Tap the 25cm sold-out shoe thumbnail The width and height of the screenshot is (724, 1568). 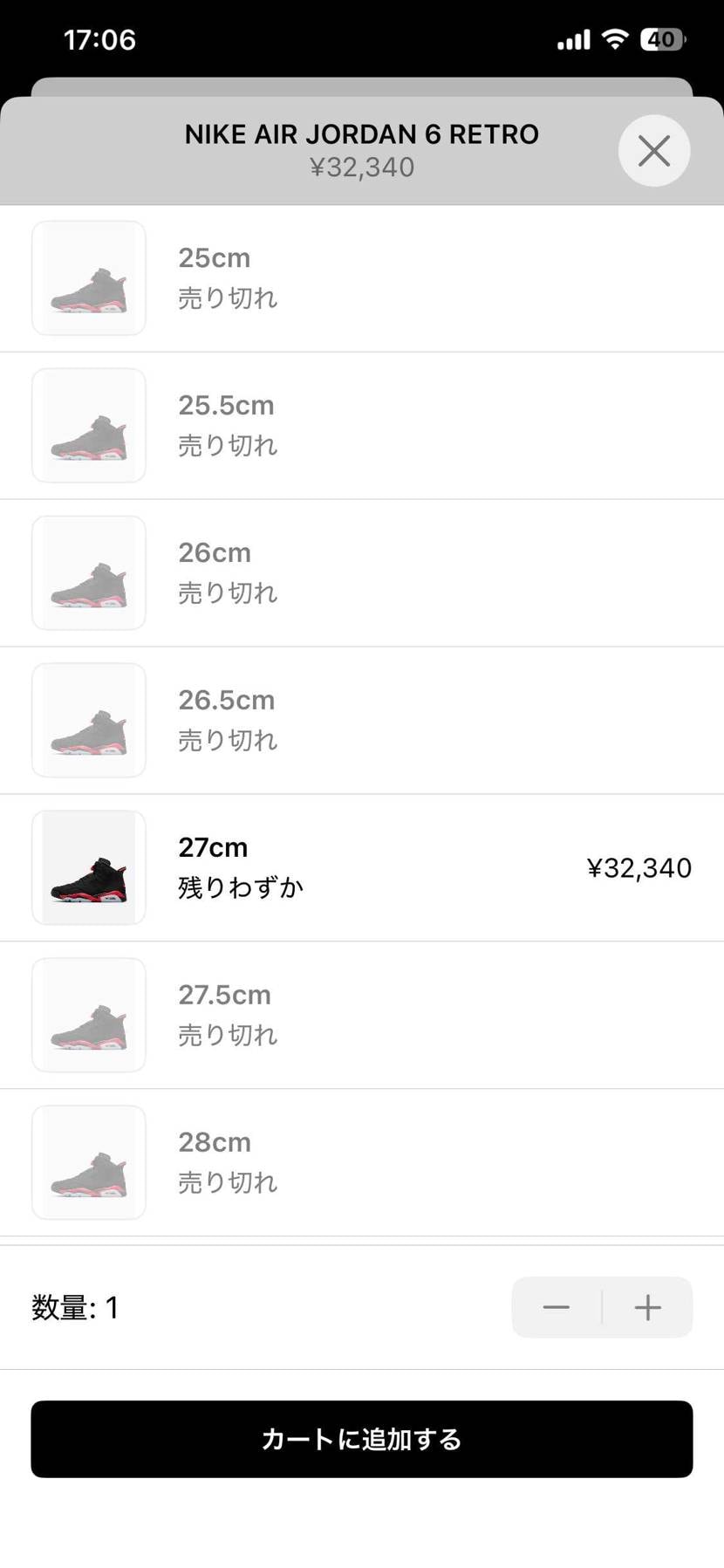pos(88,277)
